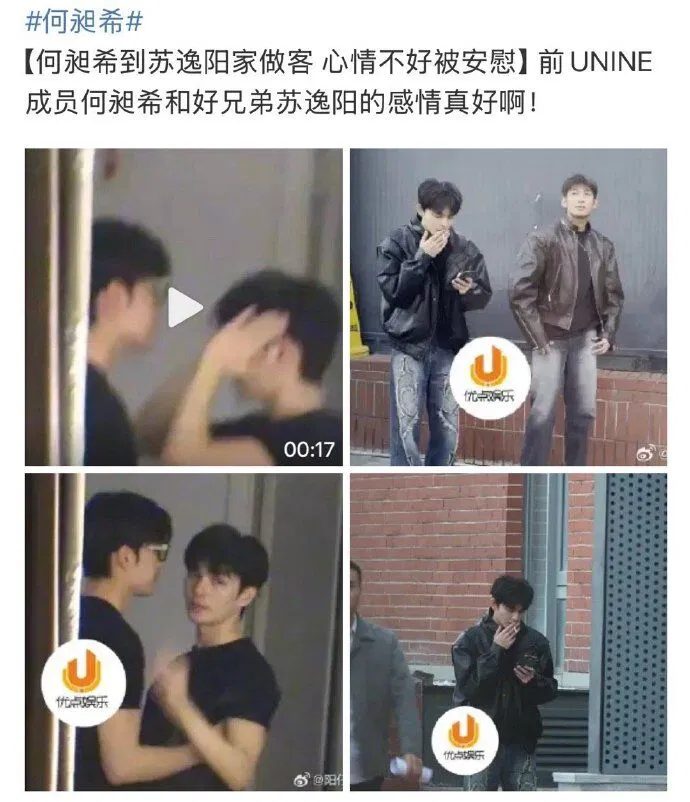Play the 00:17 video clip
The image size is (690, 802).
[184, 307]
